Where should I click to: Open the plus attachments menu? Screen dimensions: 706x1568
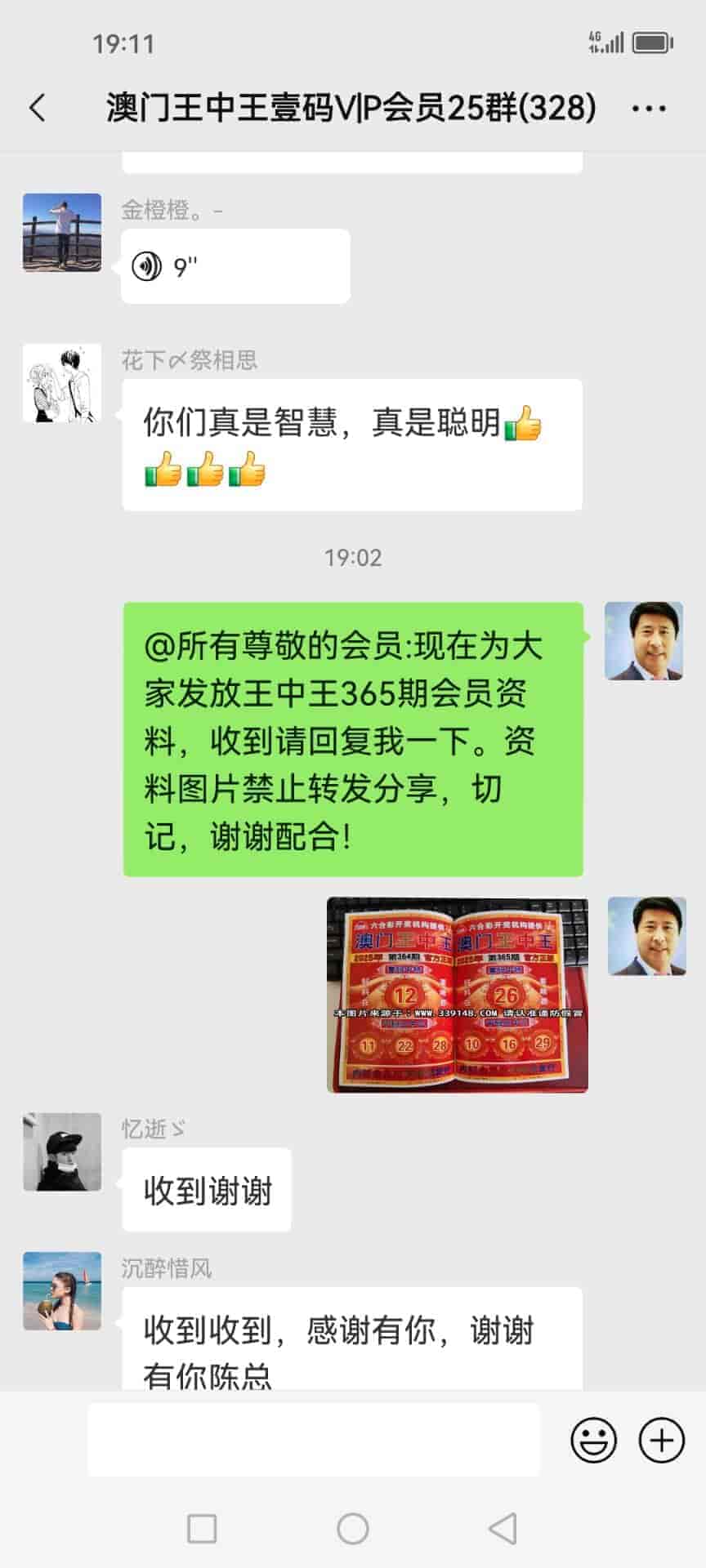(x=661, y=1440)
